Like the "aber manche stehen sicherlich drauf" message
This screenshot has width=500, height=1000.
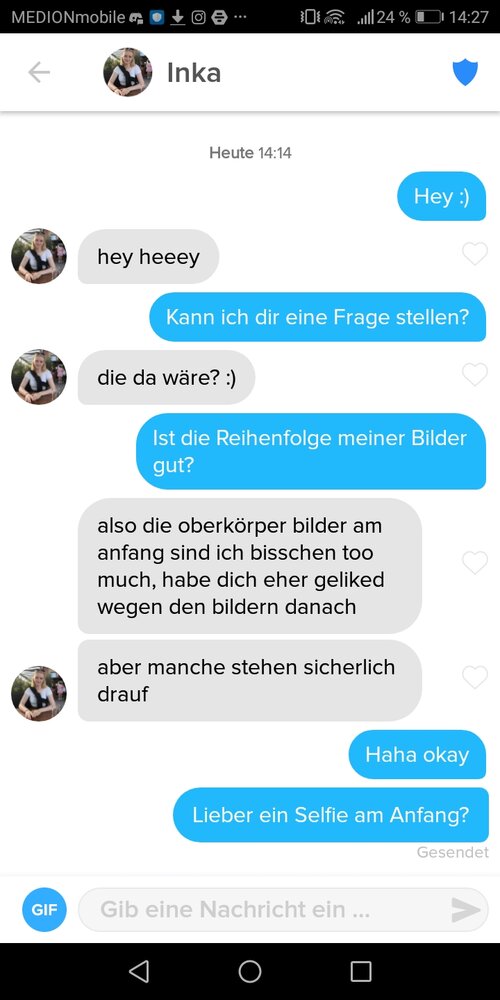click(474, 677)
